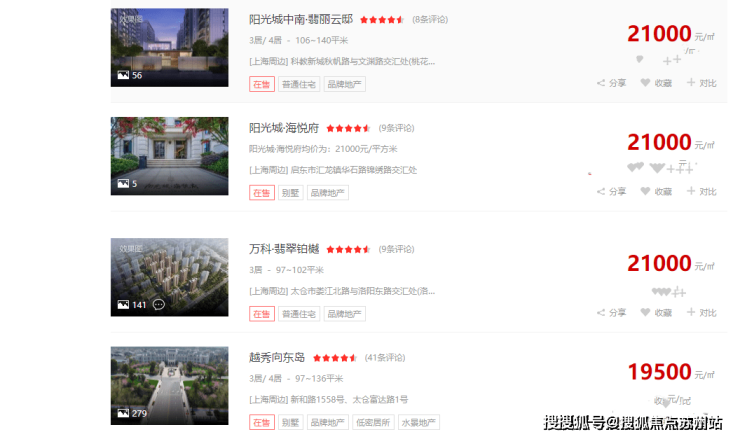Add 阳光城中南·翡丽云邸 to favorites (收藏)

[x=656, y=83]
